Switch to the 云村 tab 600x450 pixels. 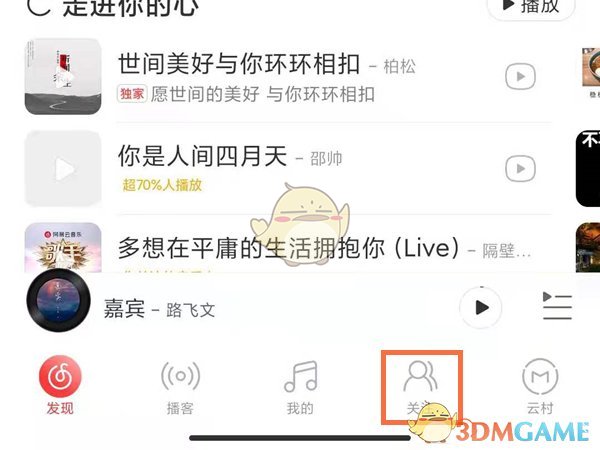point(540,387)
